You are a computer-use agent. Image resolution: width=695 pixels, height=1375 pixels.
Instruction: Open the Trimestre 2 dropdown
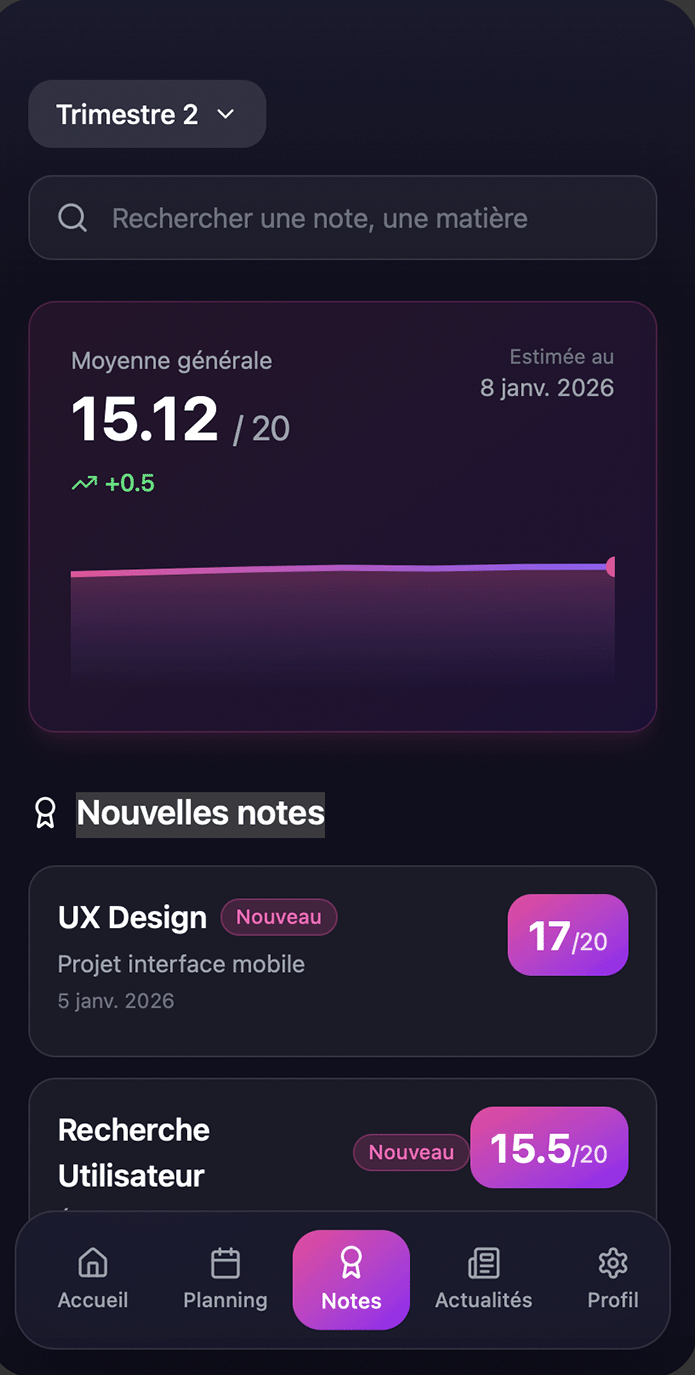(x=147, y=114)
